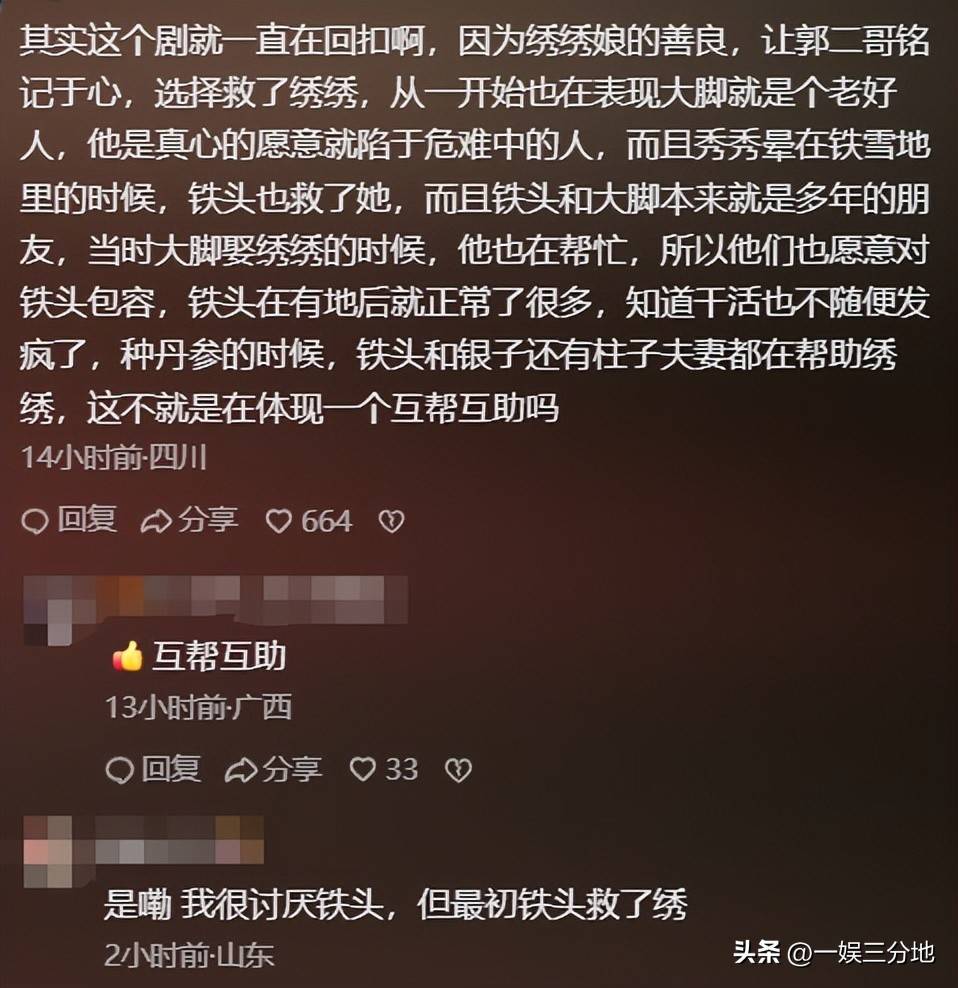Screen dimensions: 958x988
Task: Like the comment with 664 likes
Action: pos(279,521)
